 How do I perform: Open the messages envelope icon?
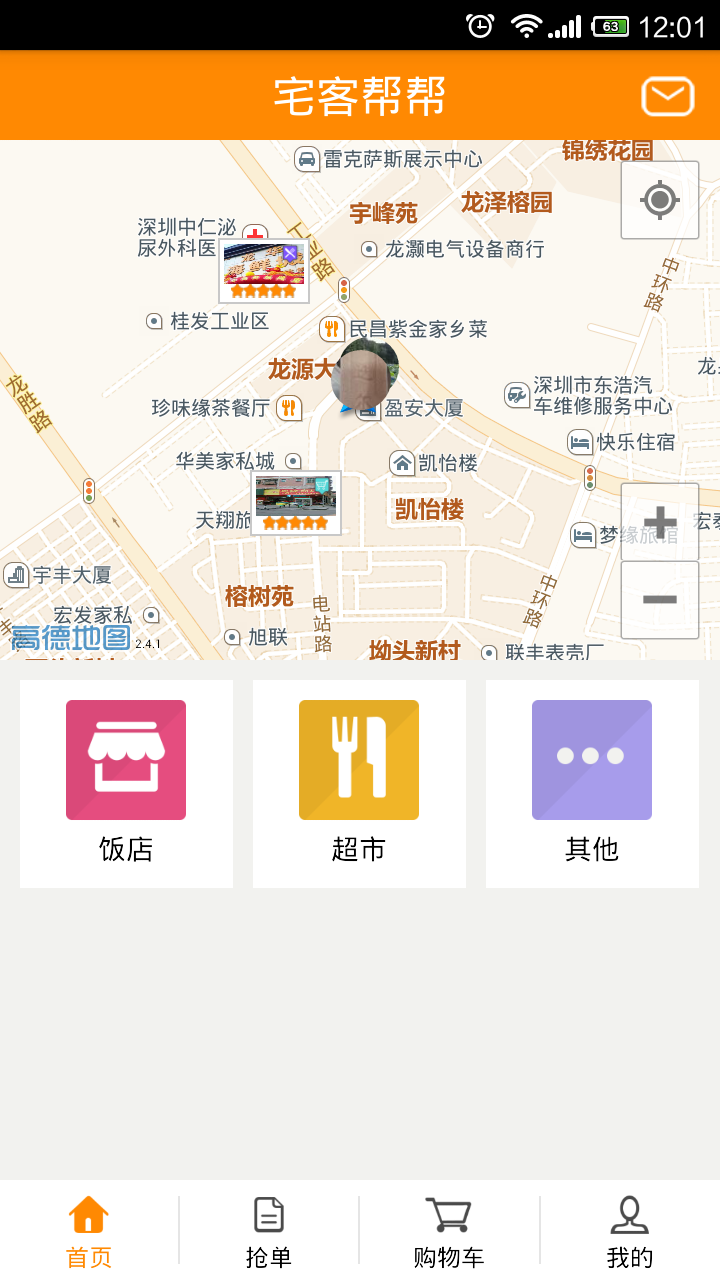pos(667,97)
